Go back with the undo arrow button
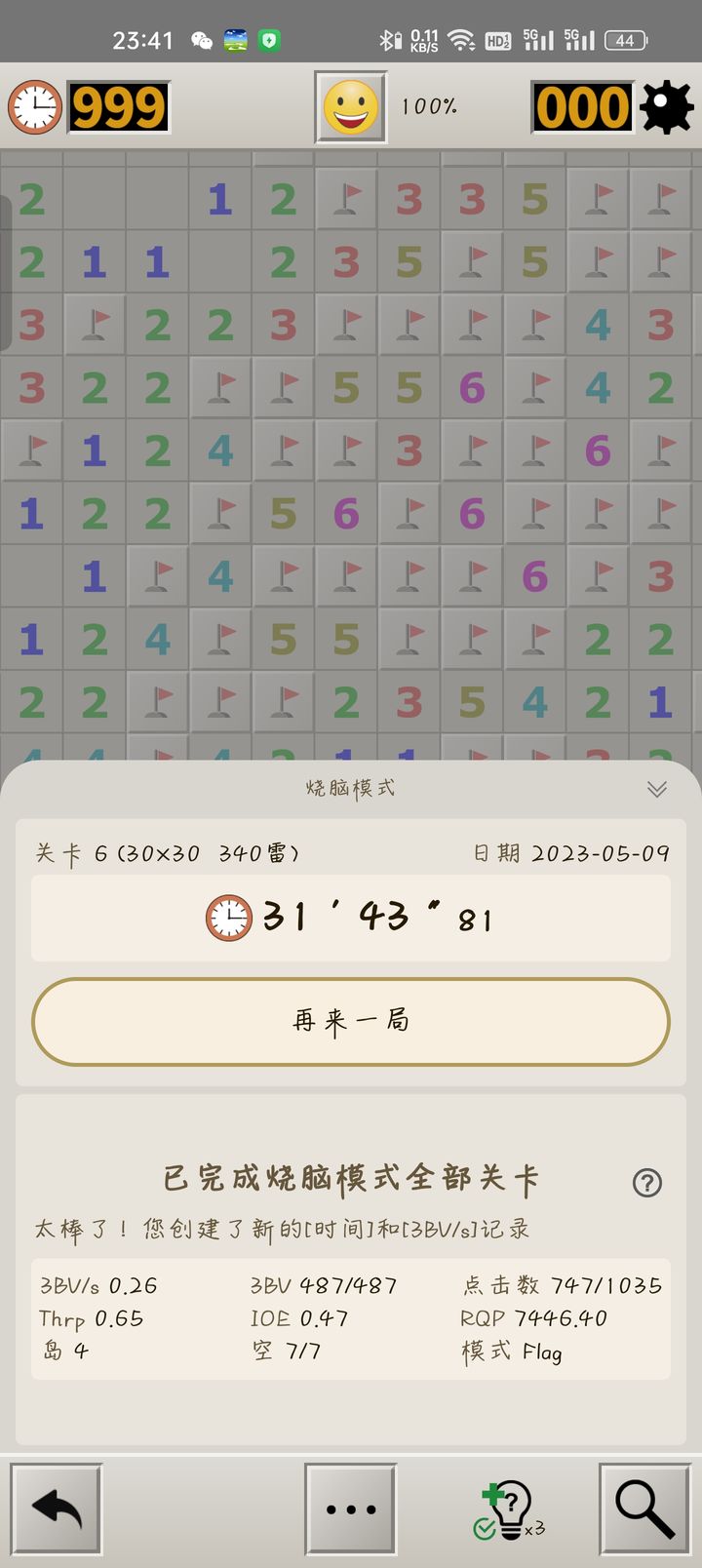This screenshot has height=1568, width=702. 57,1509
